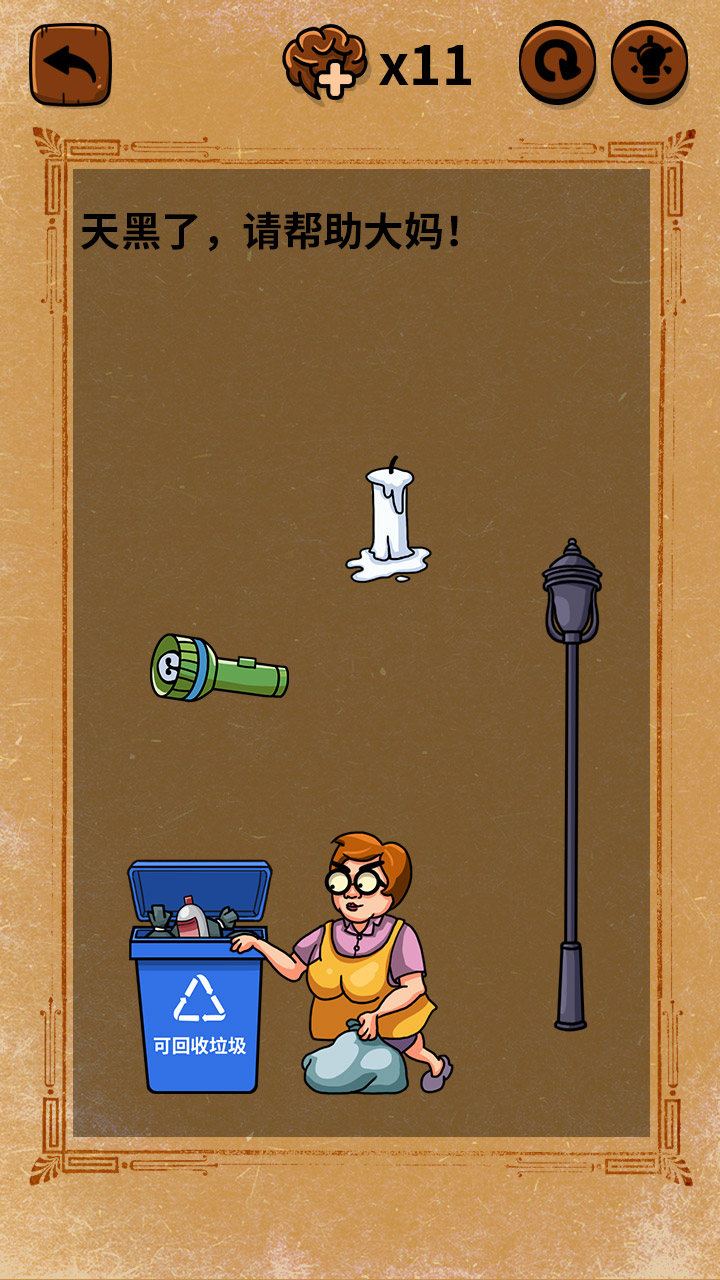Tap the wooden back arrow button
The width and height of the screenshot is (720, 1280).
pyautogui.click(x=70, y=65)
